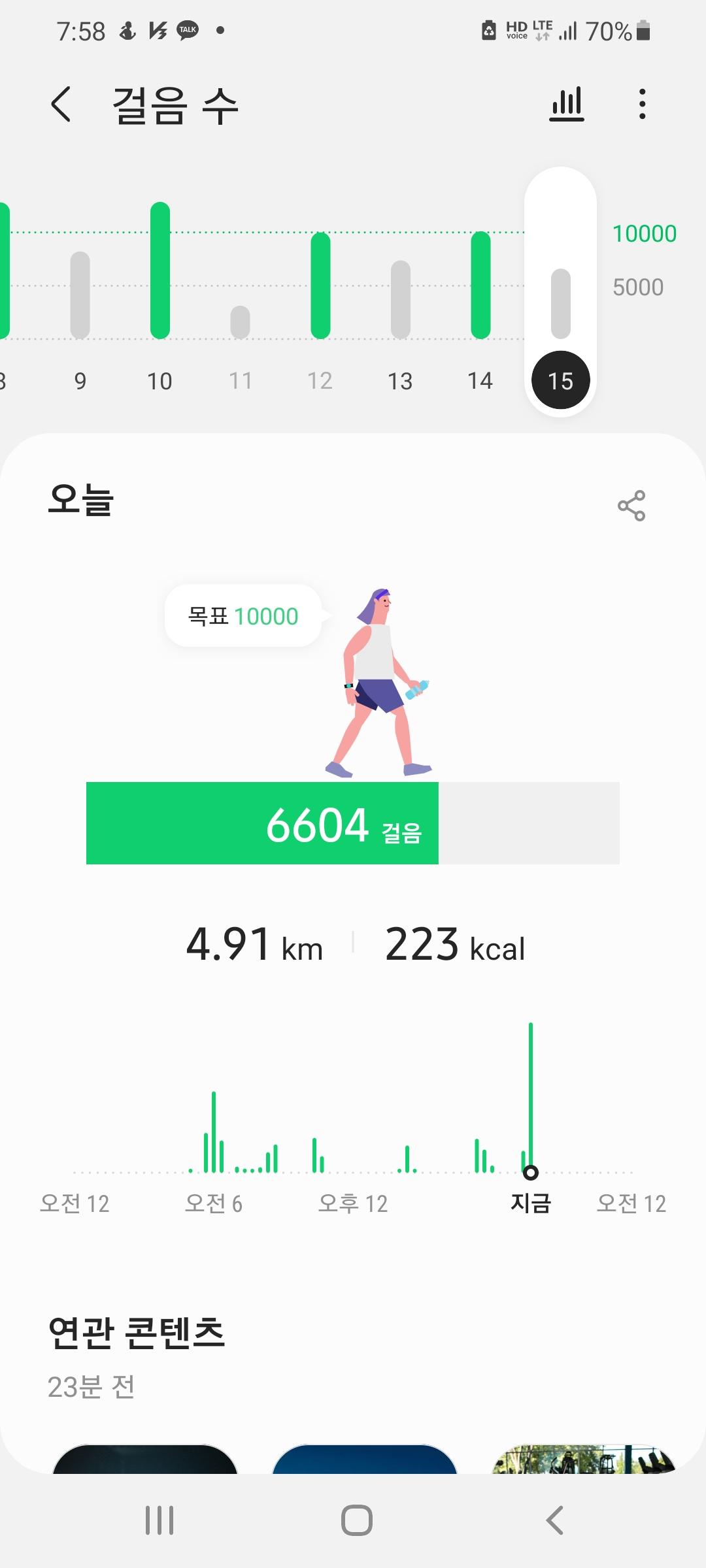
Task: Share today's step record
Action: [631, 506]
